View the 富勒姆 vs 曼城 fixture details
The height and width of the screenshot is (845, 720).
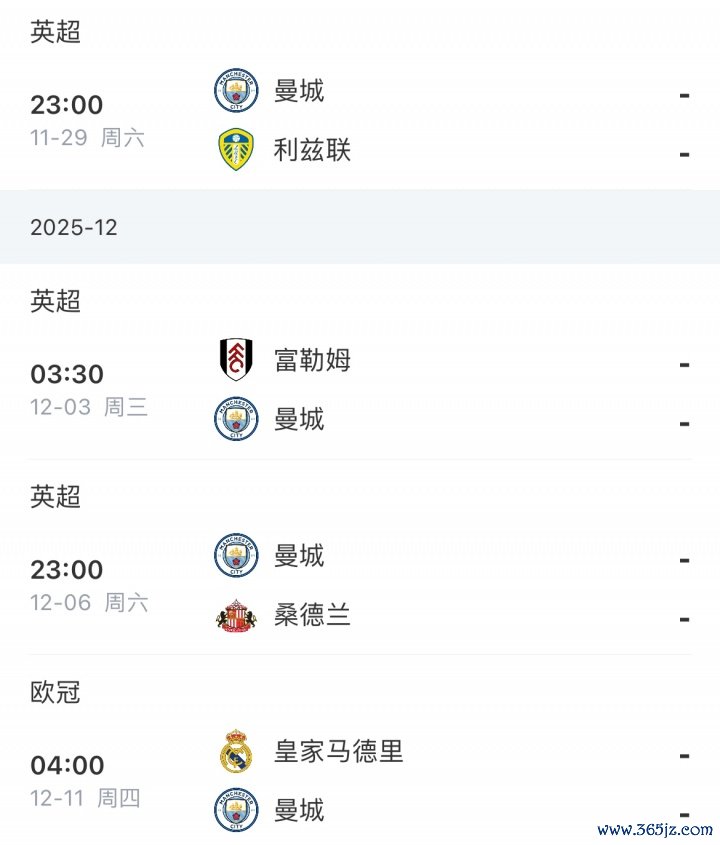point(360,389)
